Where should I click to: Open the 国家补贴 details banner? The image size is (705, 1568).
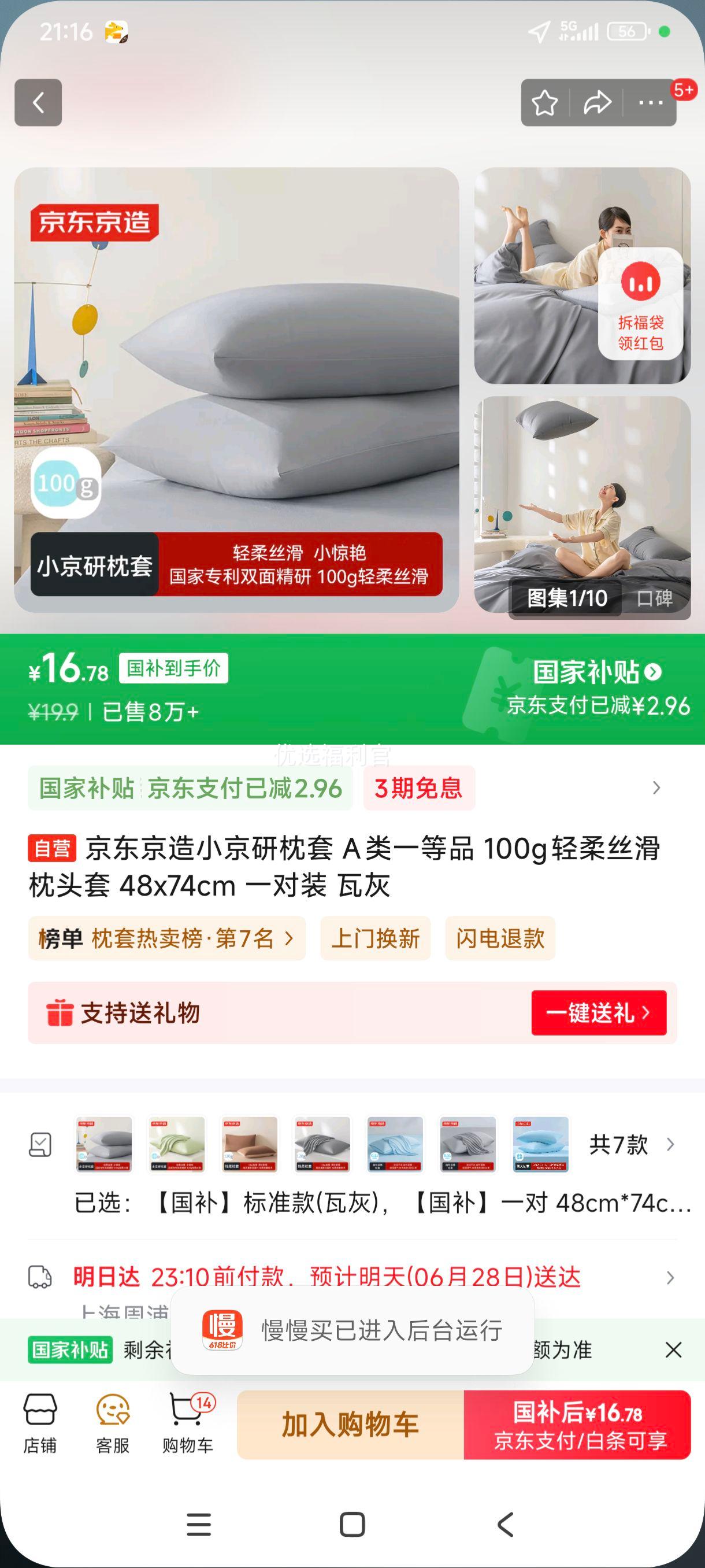click(x=596, y=672)
